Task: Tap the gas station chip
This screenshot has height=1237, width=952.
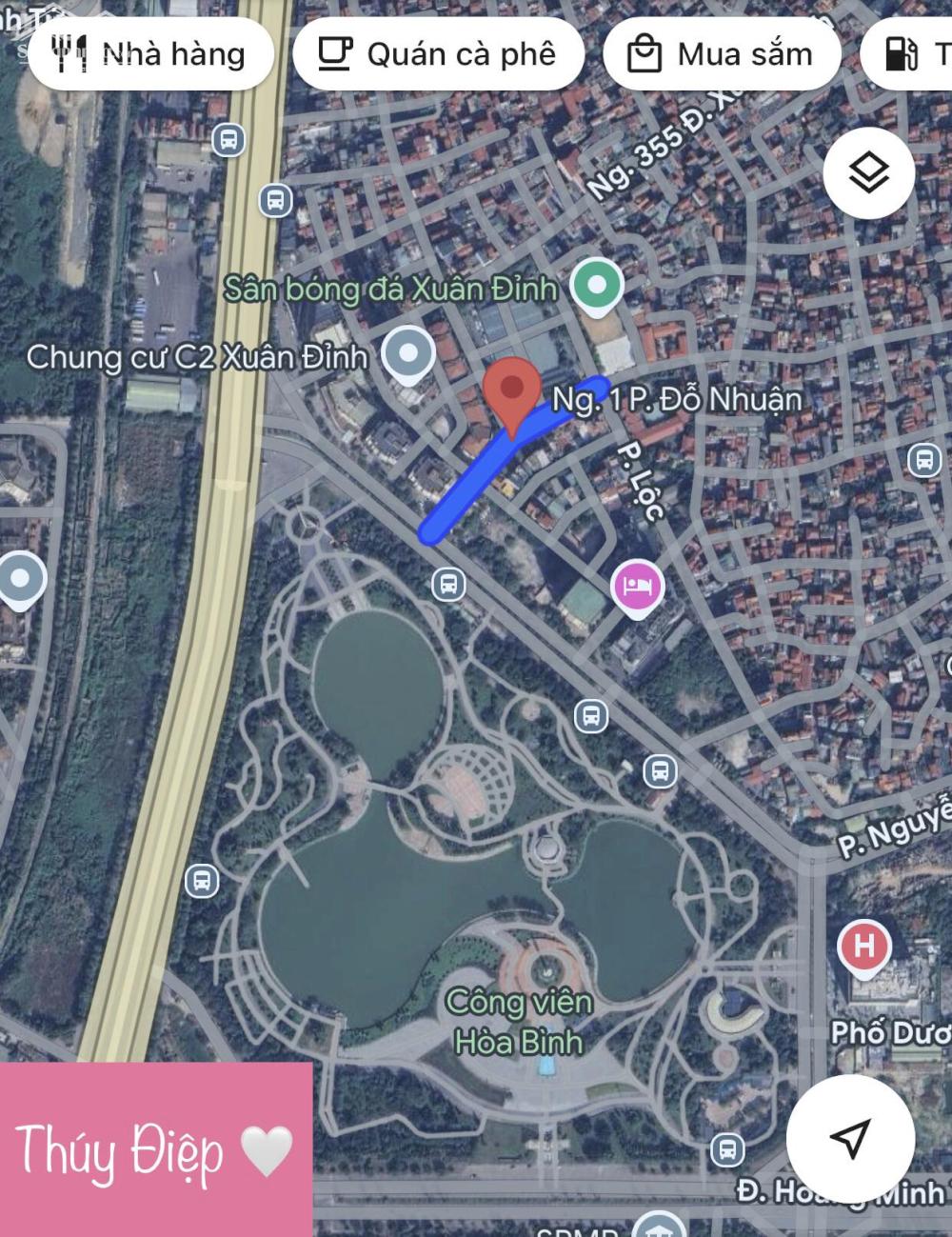Action: [909, 54]
